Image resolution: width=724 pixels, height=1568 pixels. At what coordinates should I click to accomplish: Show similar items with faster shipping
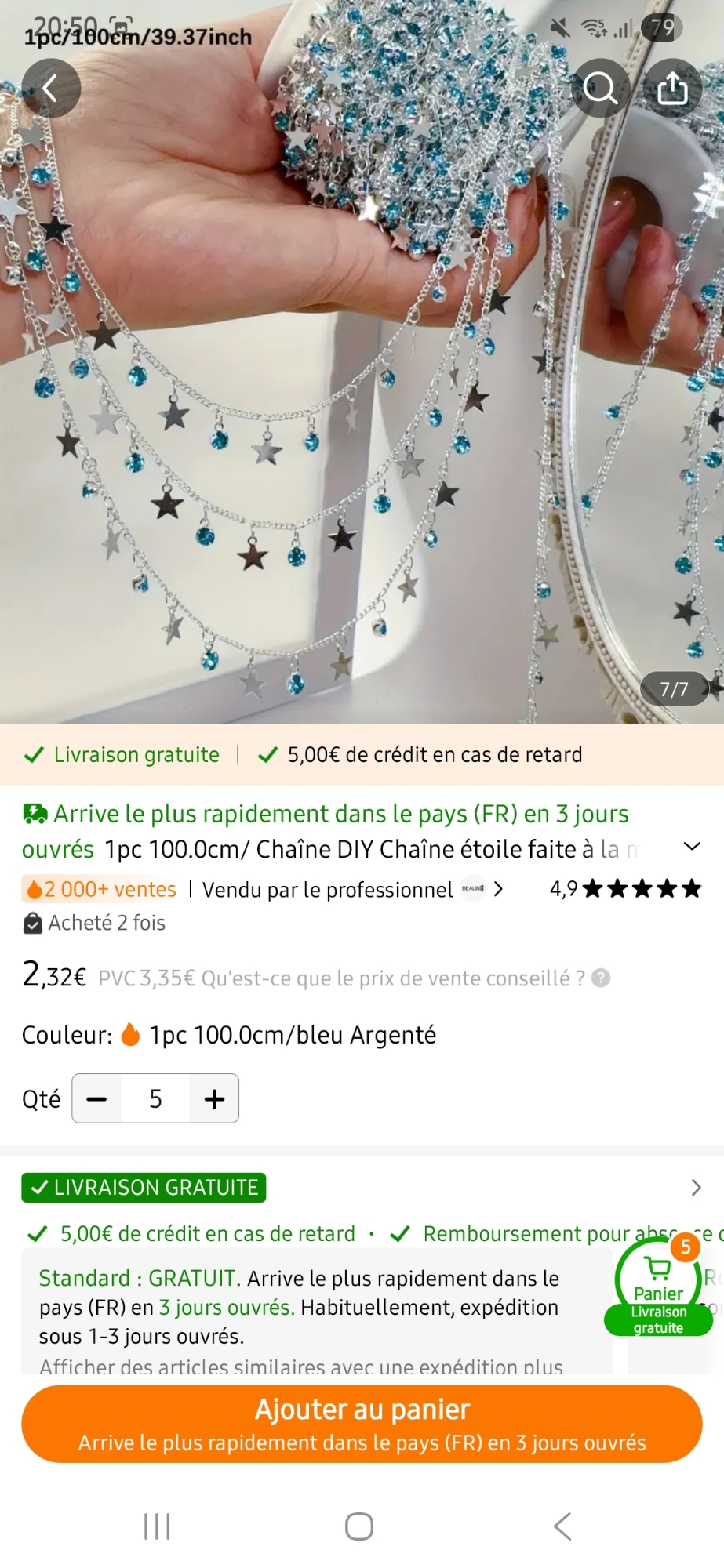coord(301,1365)
